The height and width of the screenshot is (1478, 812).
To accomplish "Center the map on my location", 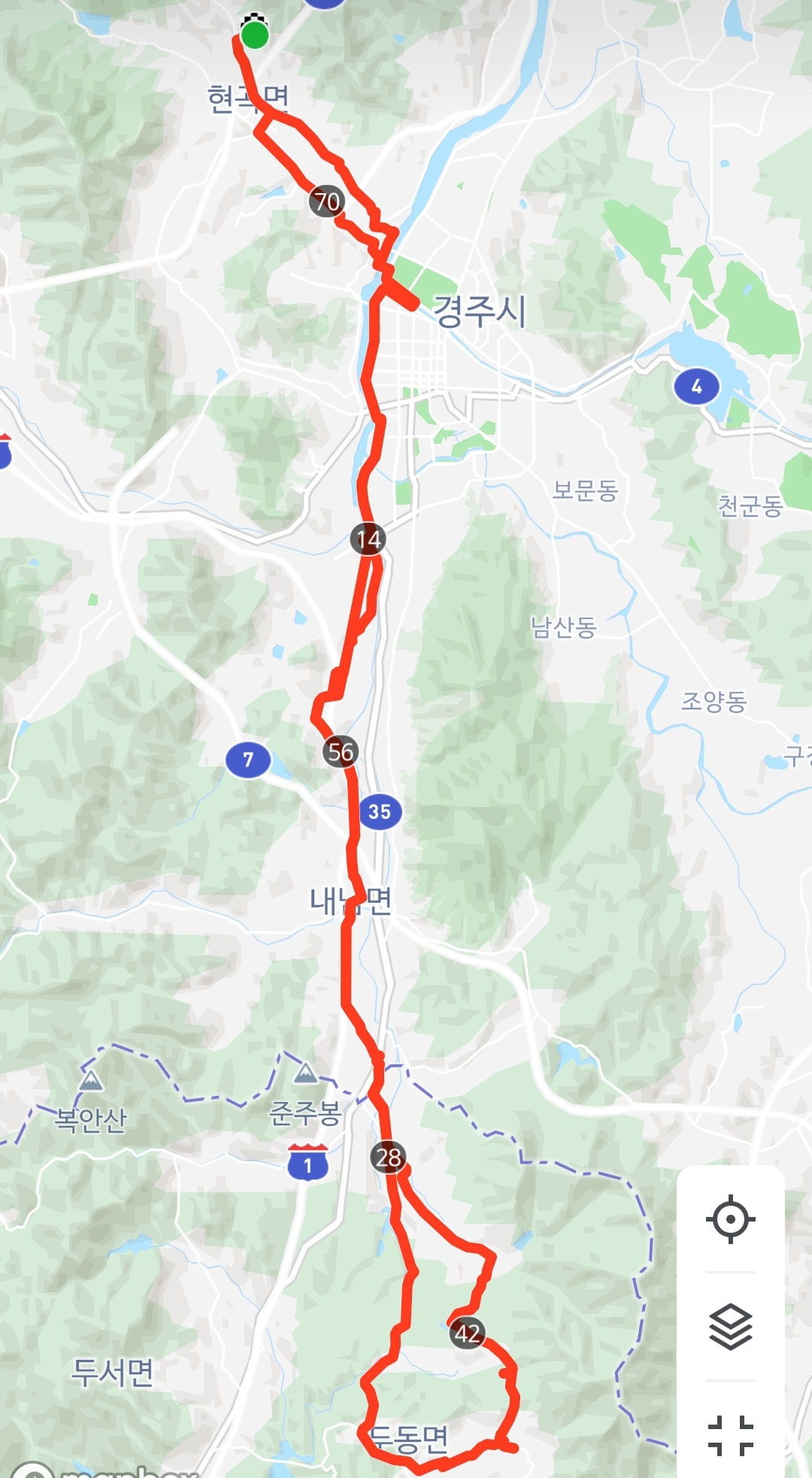I will tap(730, 1219).
